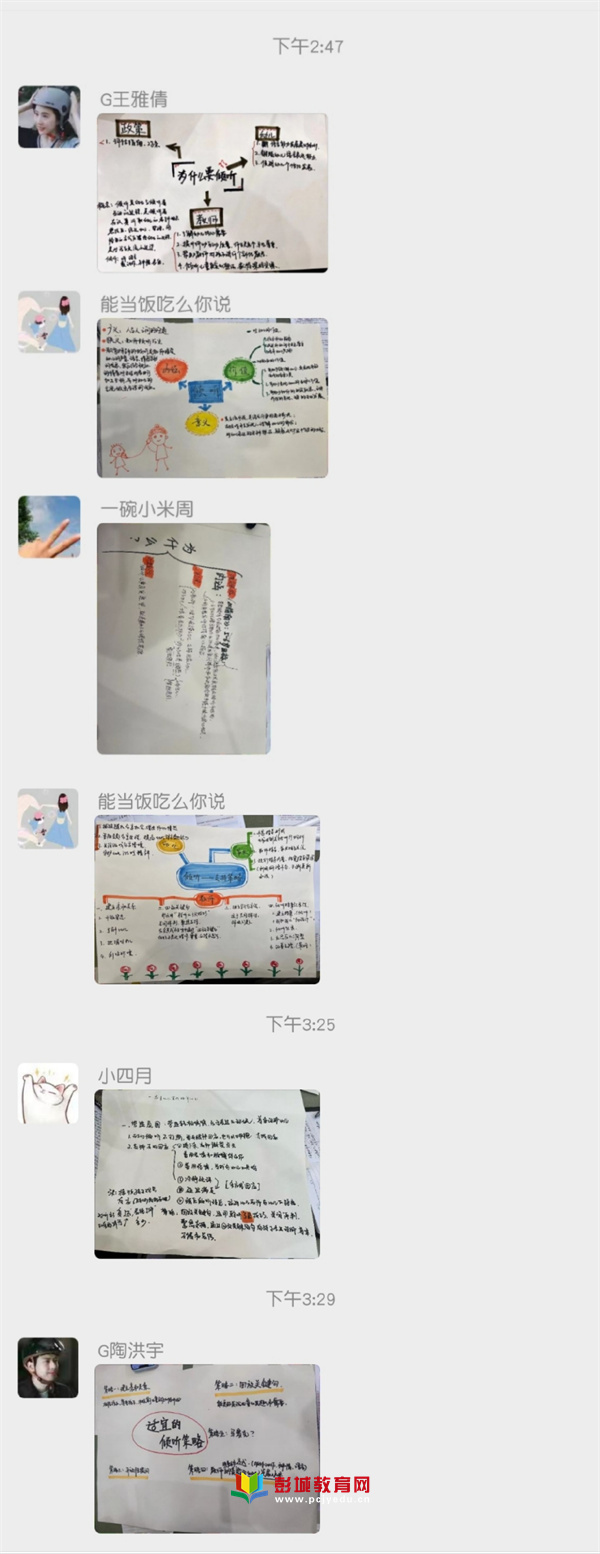Open 能当饭吃么你说's image with two cartoon figures
Screen dimensions: 600x1554
click(x=212, y=398)
